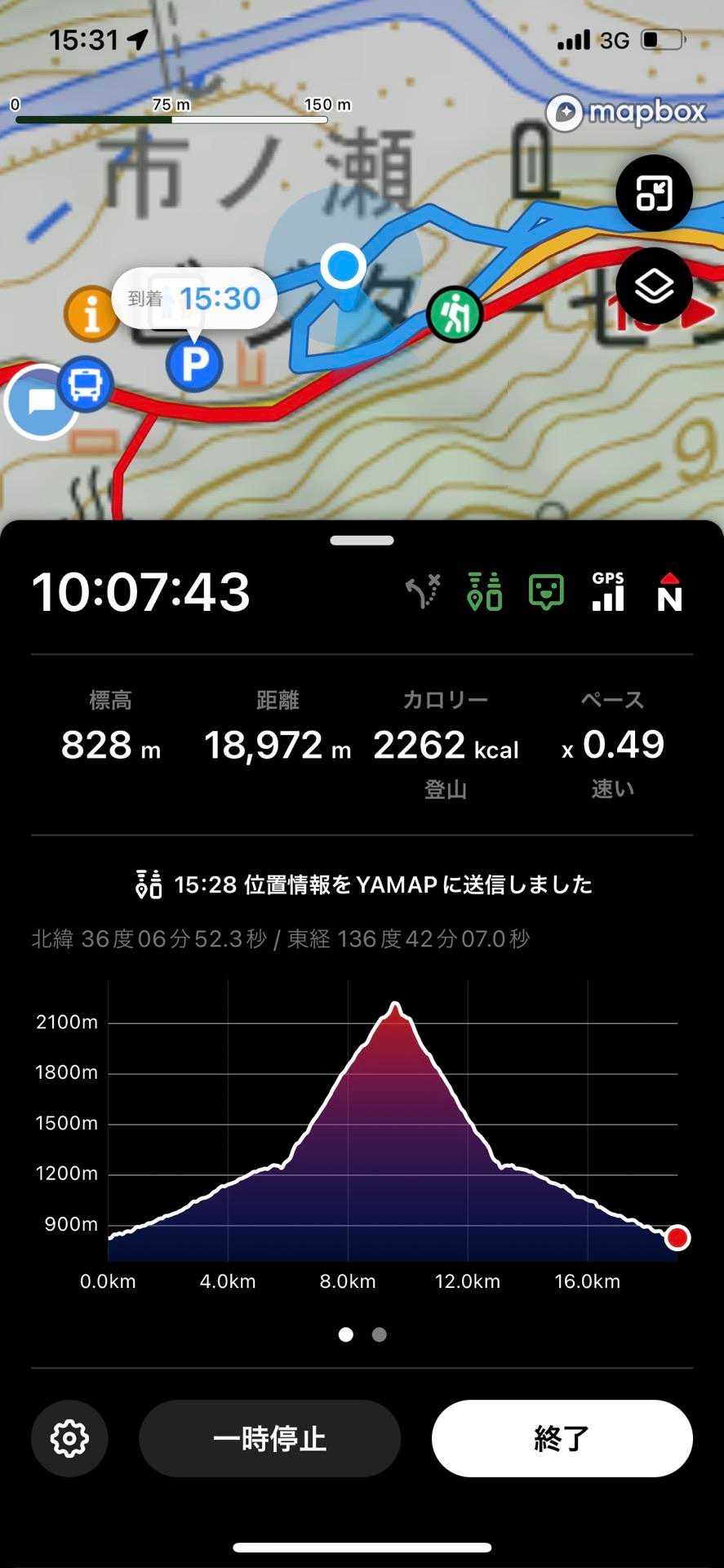The height and width of the screenshot is (1568, 724).
Task: Toggle the map expand view button
Action: pos(654,193)
